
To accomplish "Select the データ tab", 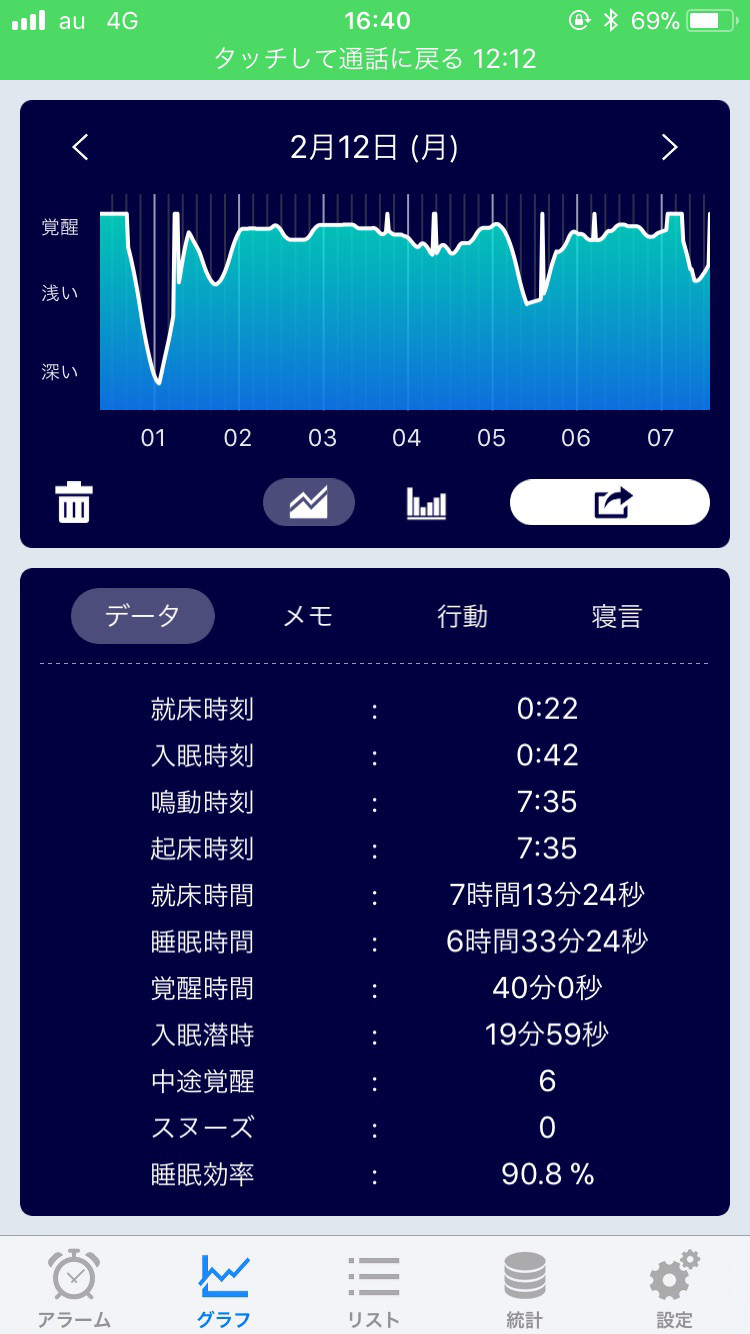I will [x=143, y=616].
